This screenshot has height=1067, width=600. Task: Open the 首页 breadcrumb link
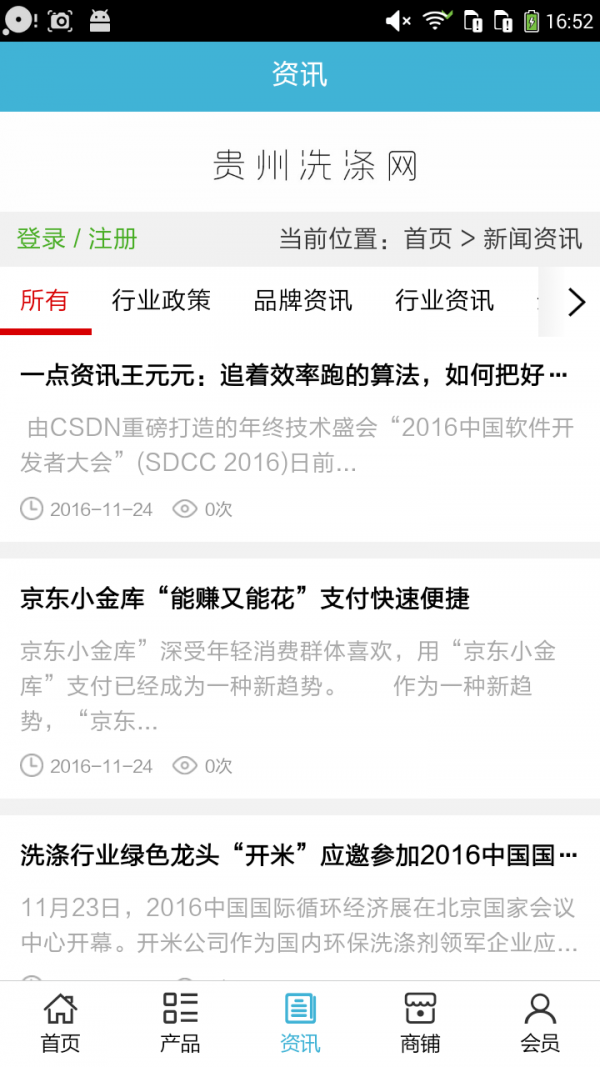[x=428, y=239]
